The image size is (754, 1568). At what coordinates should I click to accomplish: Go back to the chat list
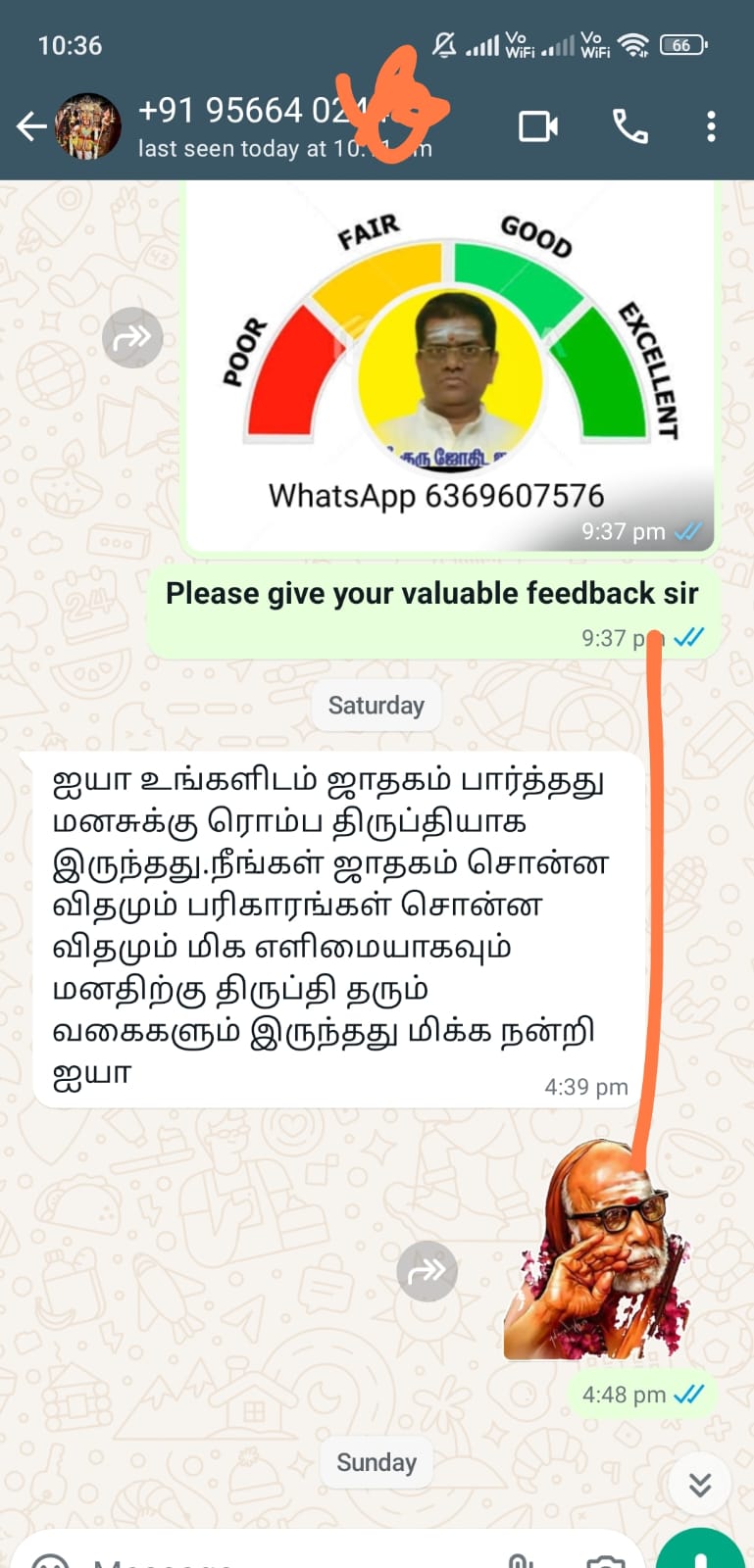pos(30,126)
